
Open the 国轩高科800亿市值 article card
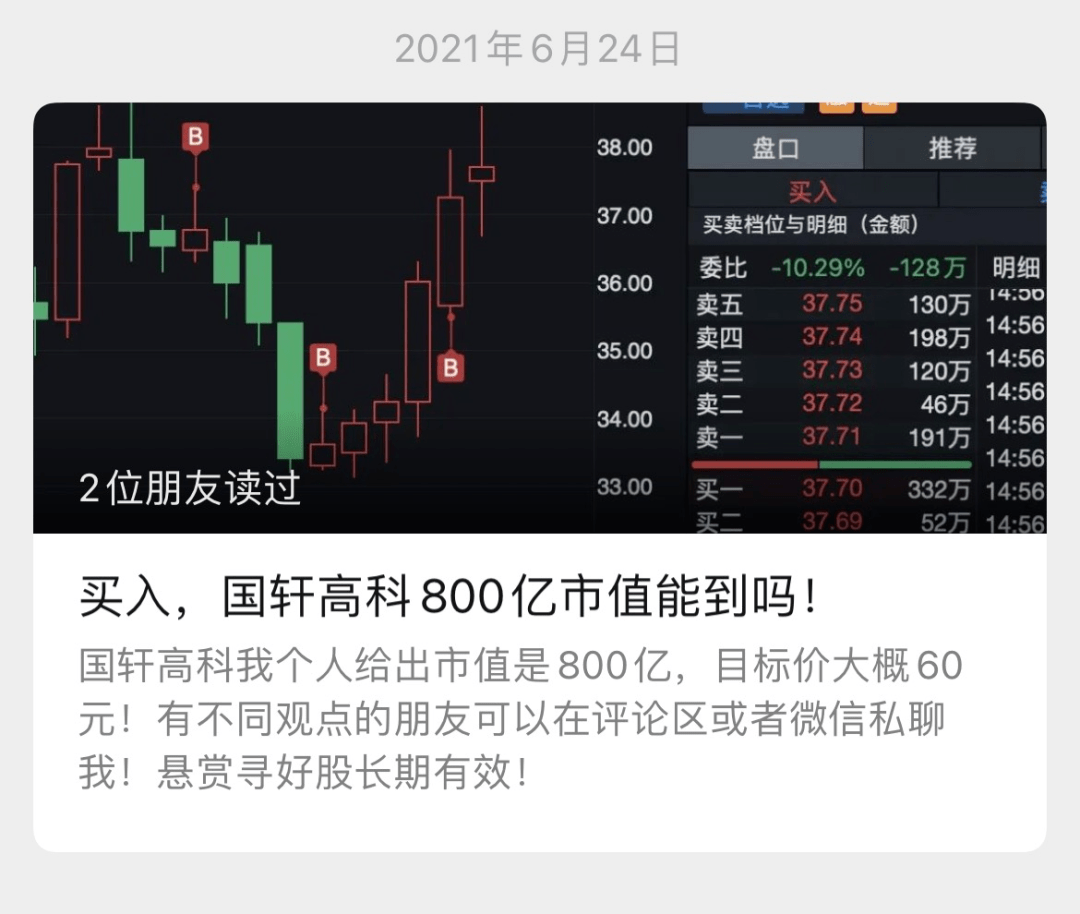tap(450, 598)
